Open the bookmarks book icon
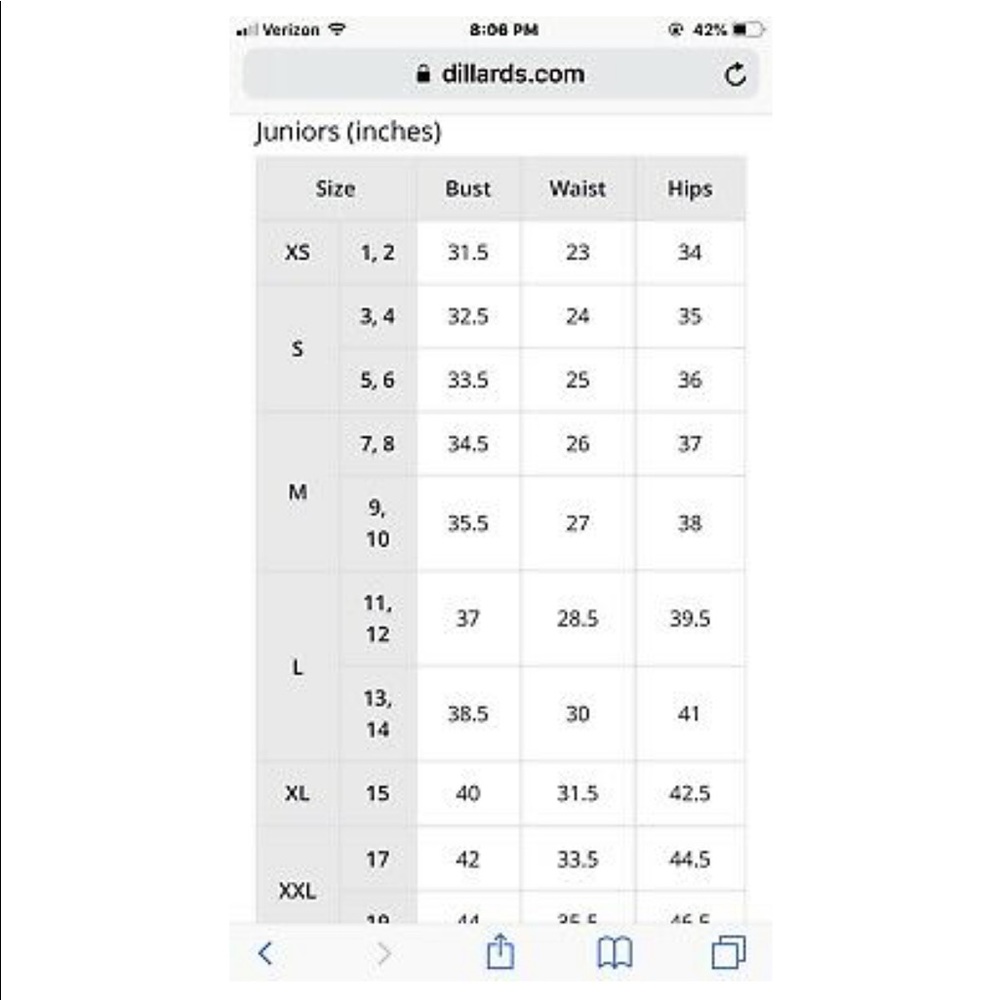The height and width of the screenshot is (1000, 1000). pos(615,953)
